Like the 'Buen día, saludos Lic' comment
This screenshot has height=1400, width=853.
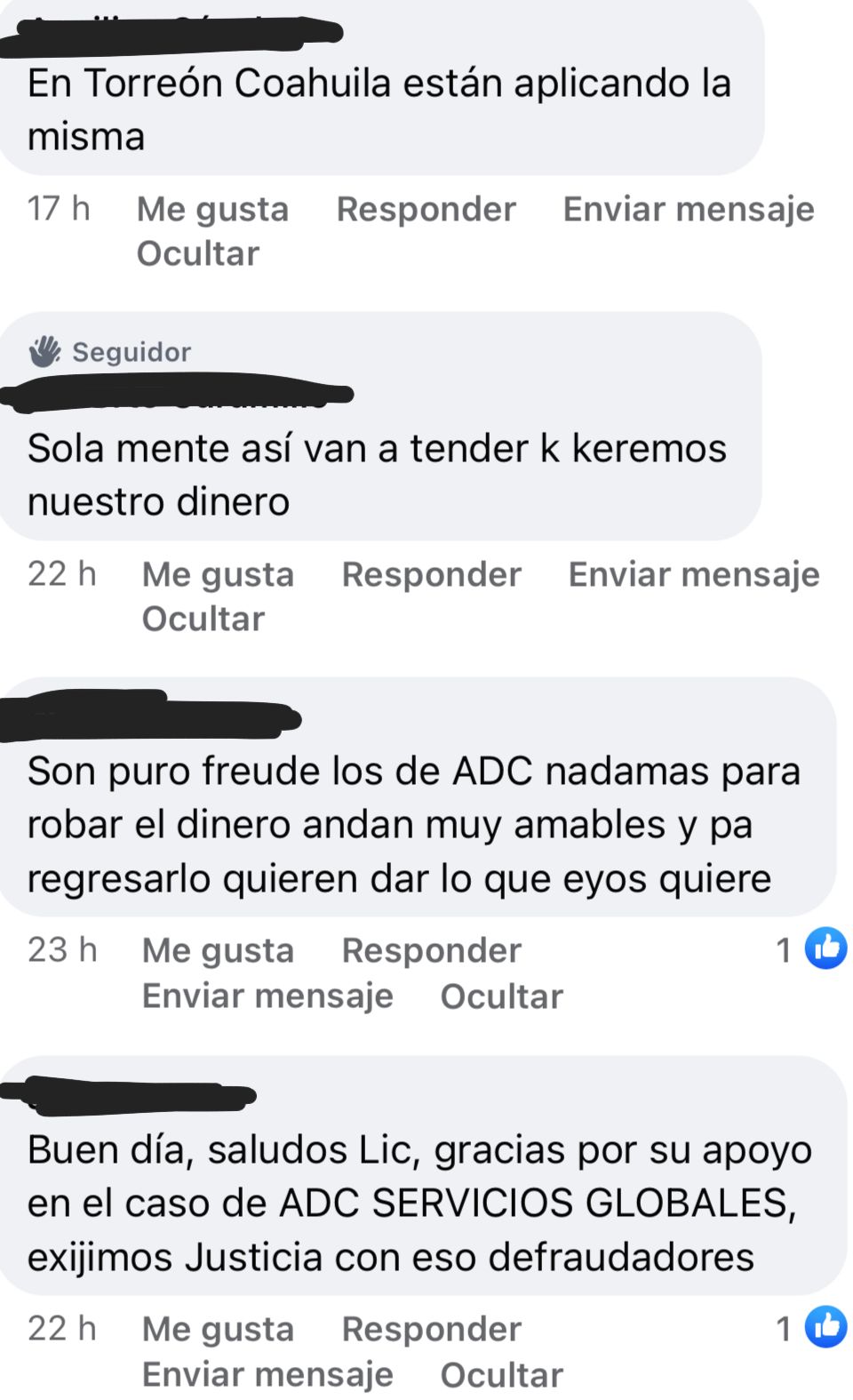[218, 1330]
